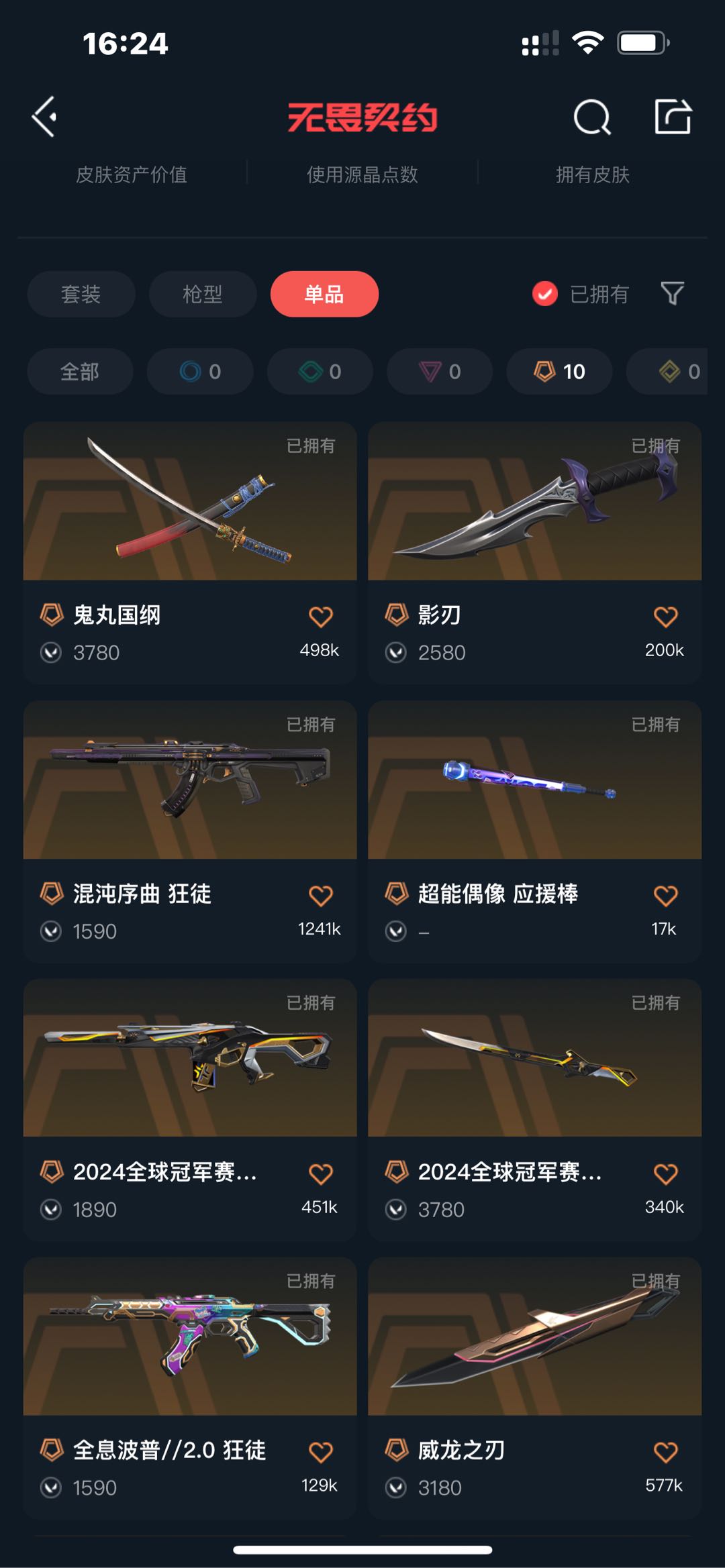This screenshot has height=1568, width=725.
Task: Switch to the 枪型 tab
Action: (203, 294)
